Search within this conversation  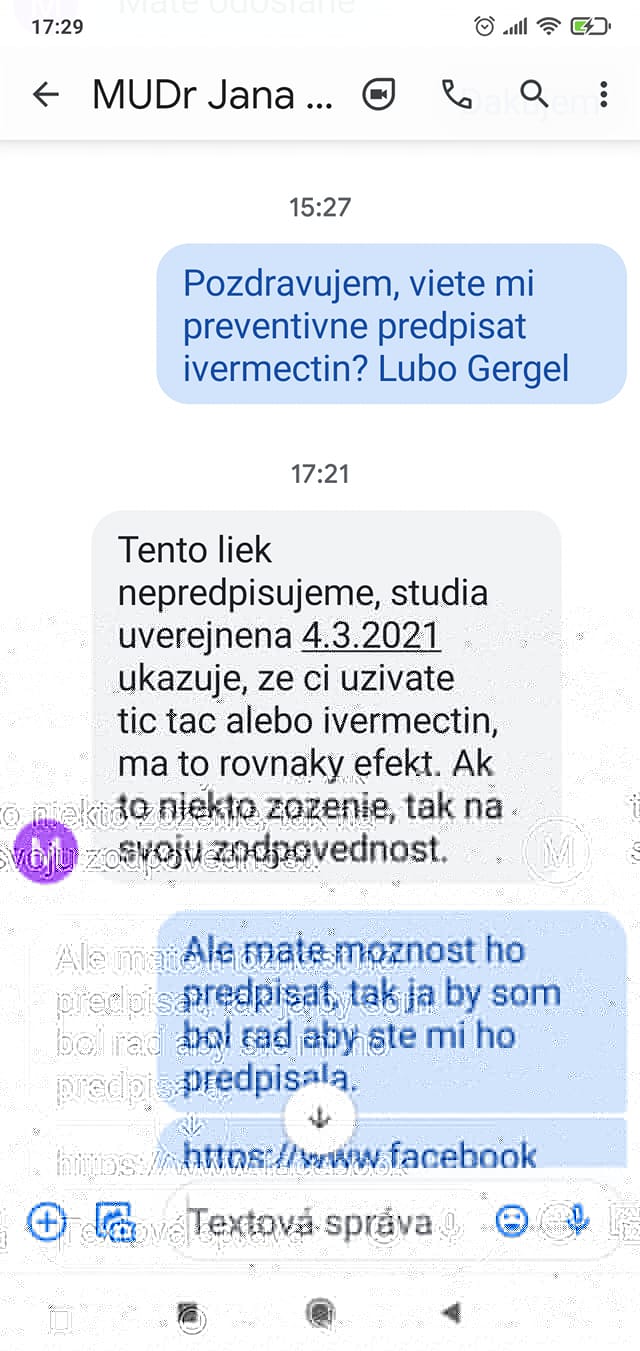[534, 95]
